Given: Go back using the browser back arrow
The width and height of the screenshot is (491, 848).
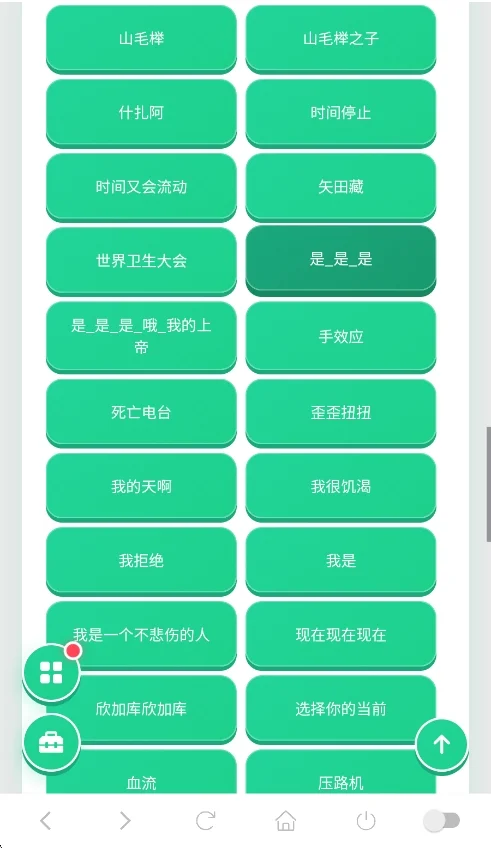Looking at the screenshot, I should coord(46,820).
